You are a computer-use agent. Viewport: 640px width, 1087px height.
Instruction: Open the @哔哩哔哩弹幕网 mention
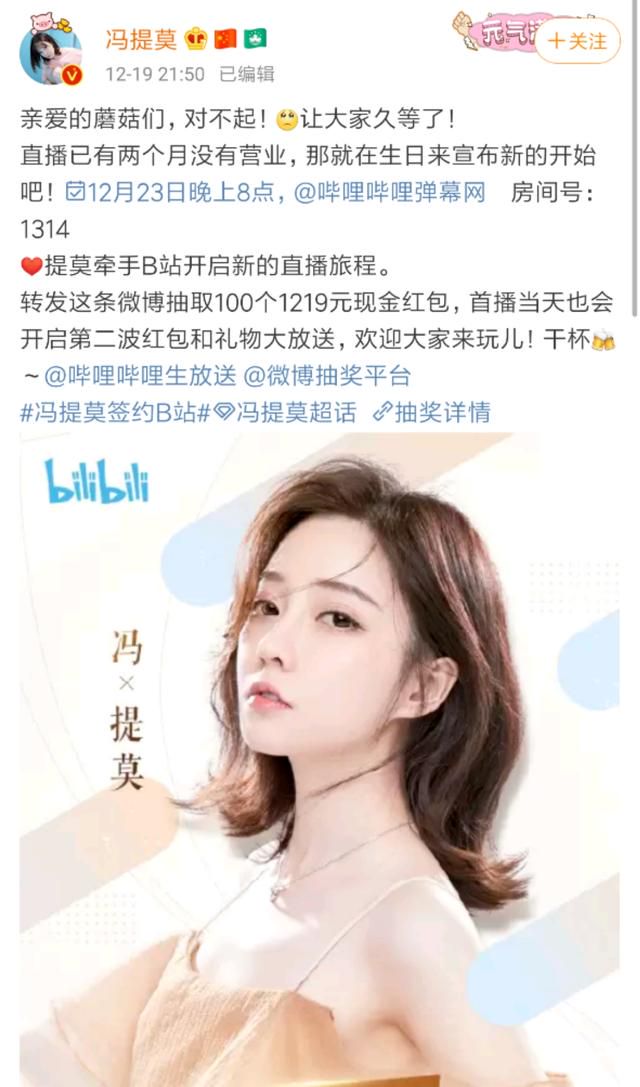click(x=389, y=192)
